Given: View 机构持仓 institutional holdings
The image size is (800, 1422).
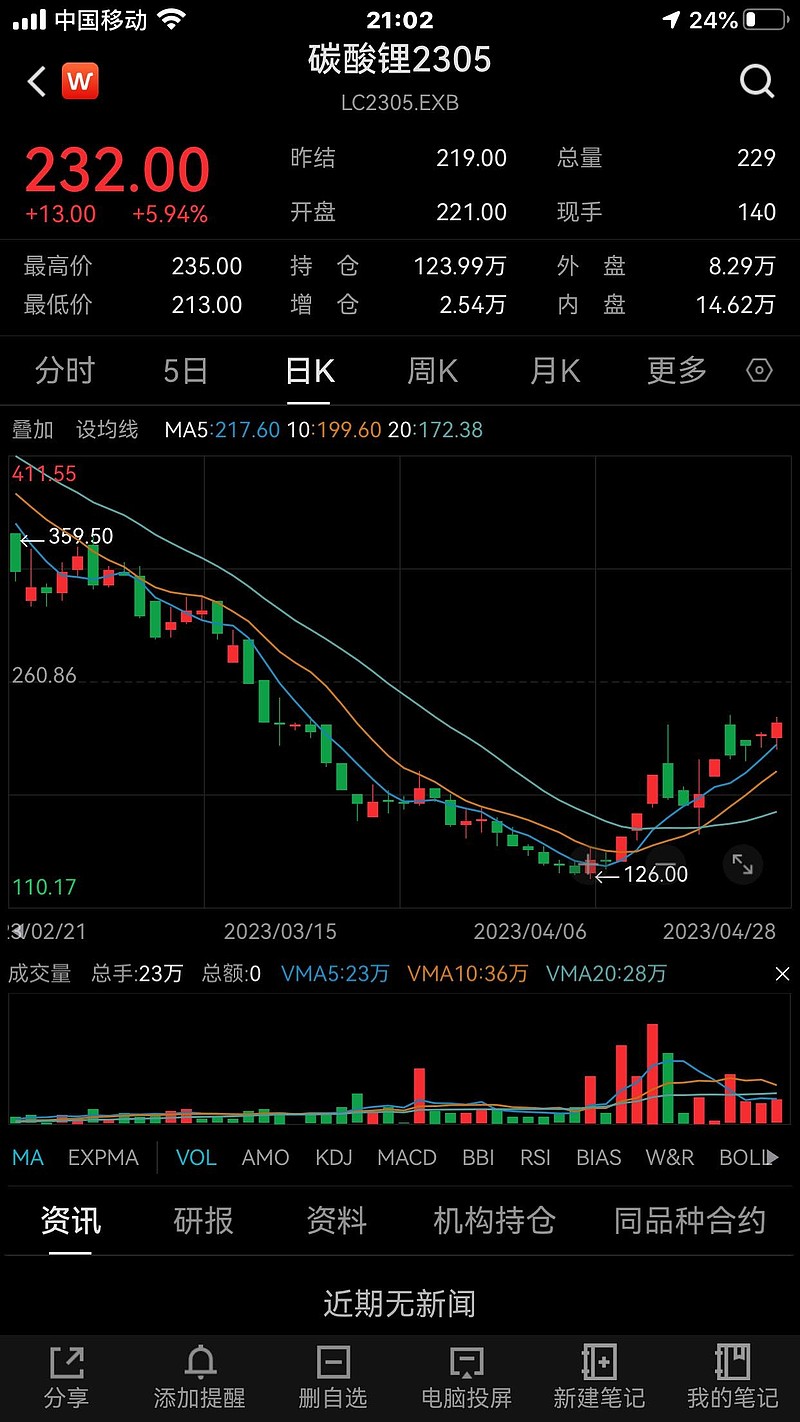Looking at the screenshot, I should coord(494,1220).
